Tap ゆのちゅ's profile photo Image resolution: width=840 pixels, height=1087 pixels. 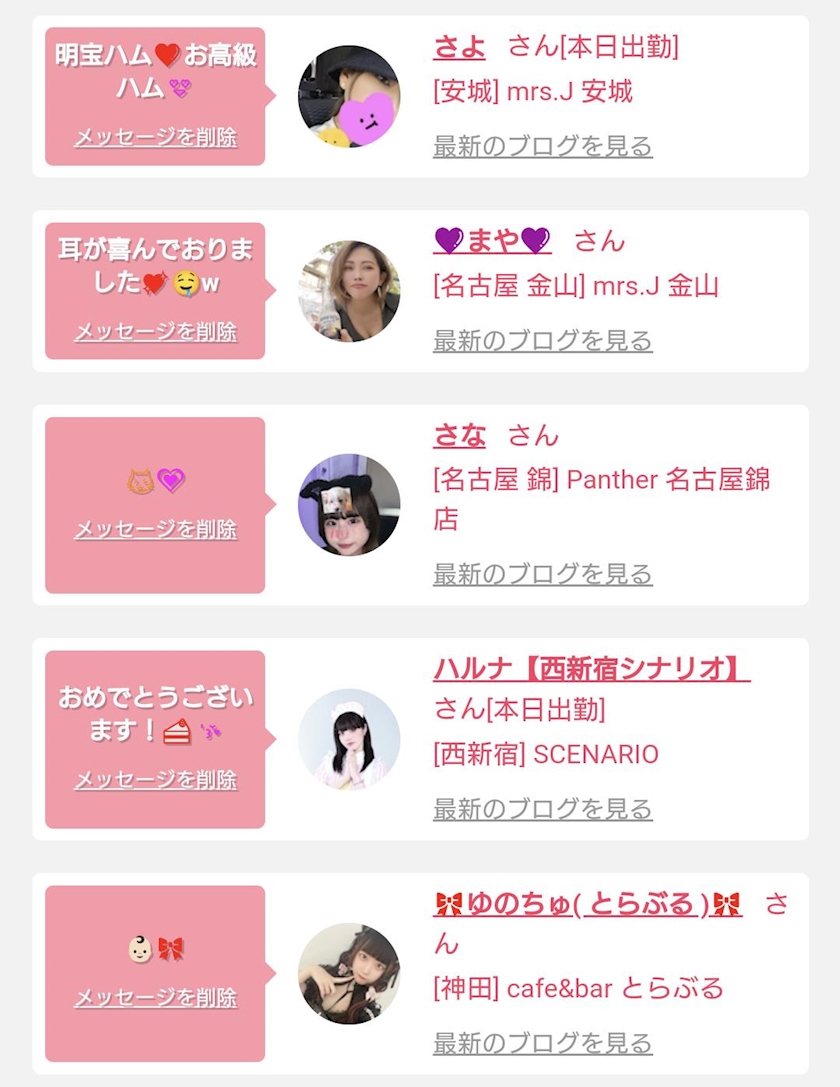pyautogui.click(x=349, y=974)
